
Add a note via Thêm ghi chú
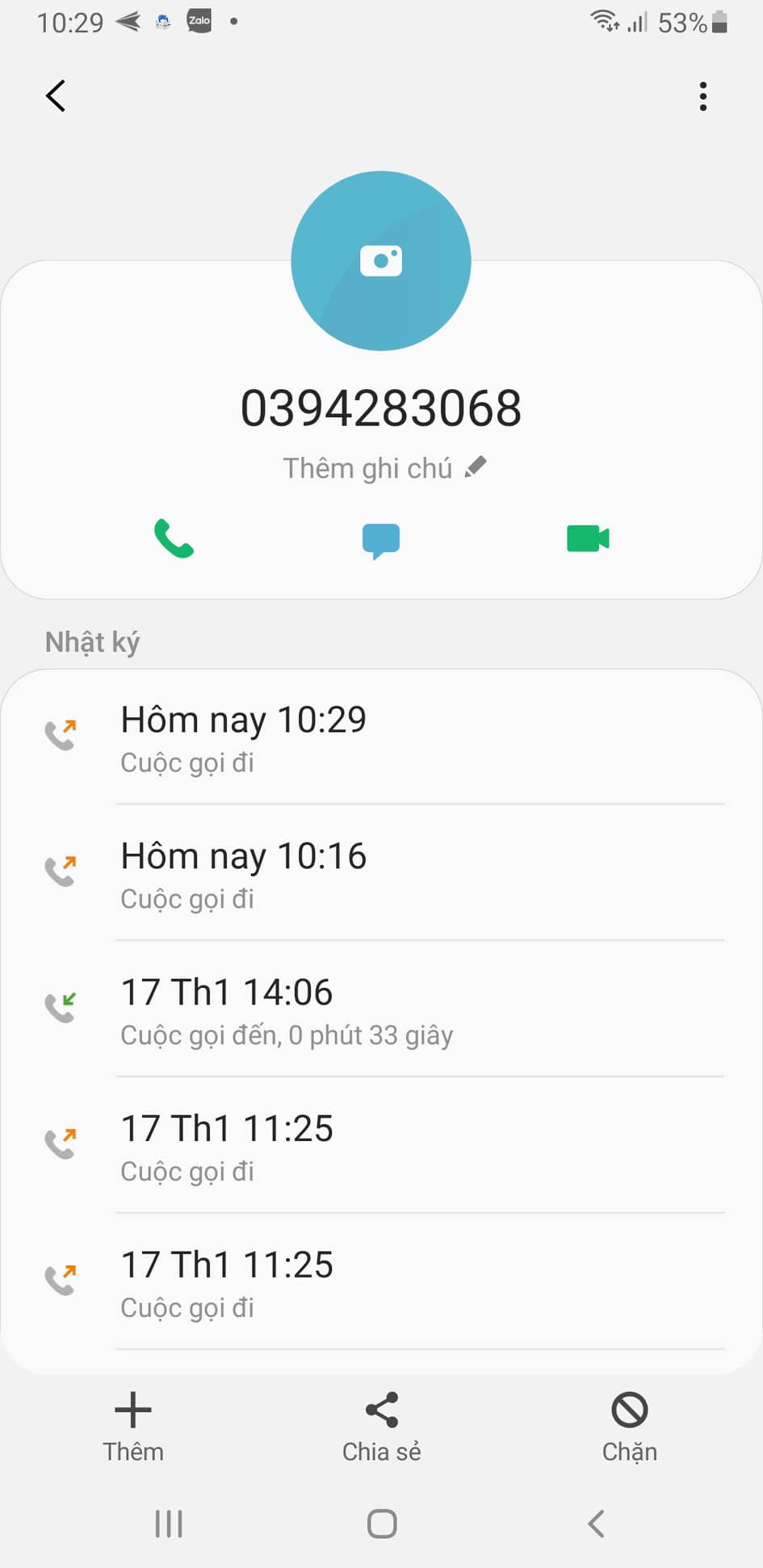[x=384, y=468]
